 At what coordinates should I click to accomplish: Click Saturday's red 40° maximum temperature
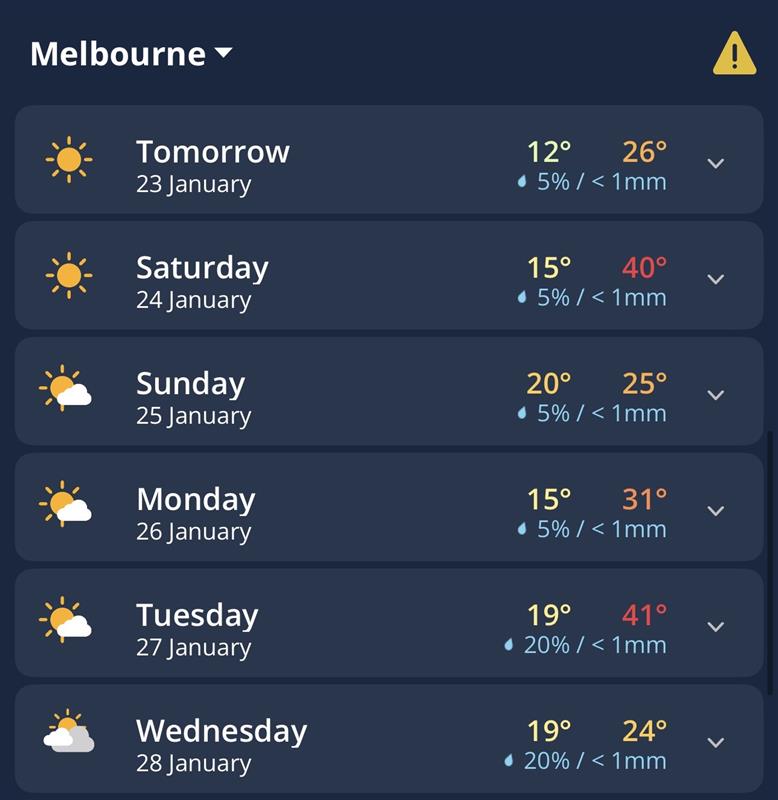(x=644, y=267)
